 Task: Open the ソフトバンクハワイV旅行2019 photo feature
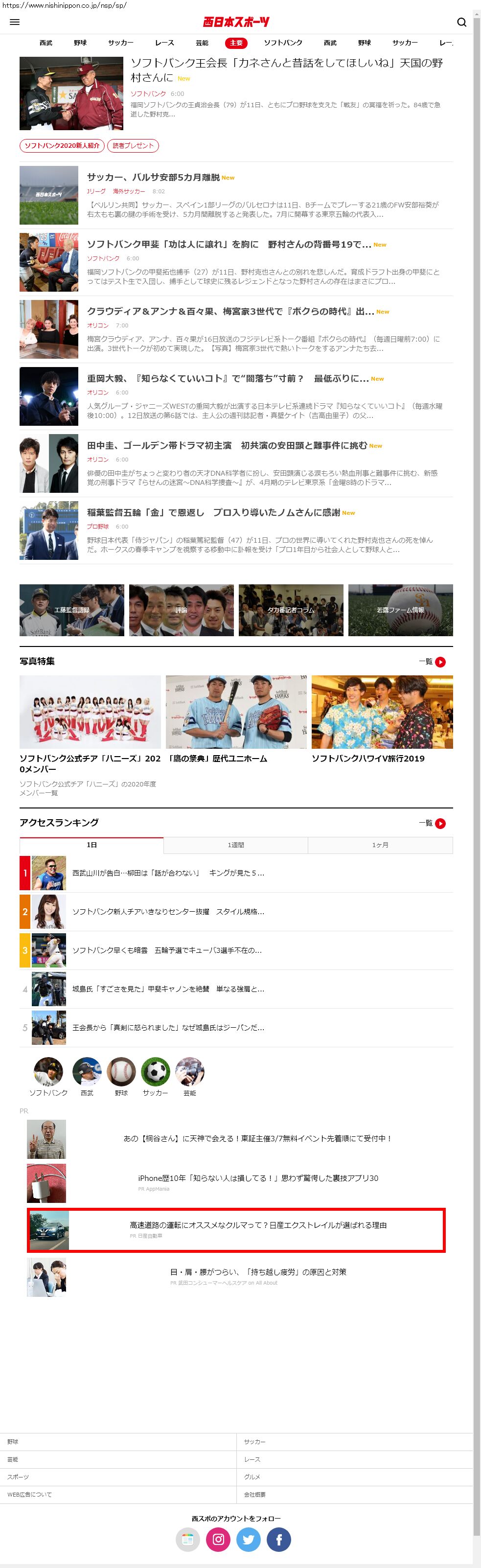[x=382, y=718]
